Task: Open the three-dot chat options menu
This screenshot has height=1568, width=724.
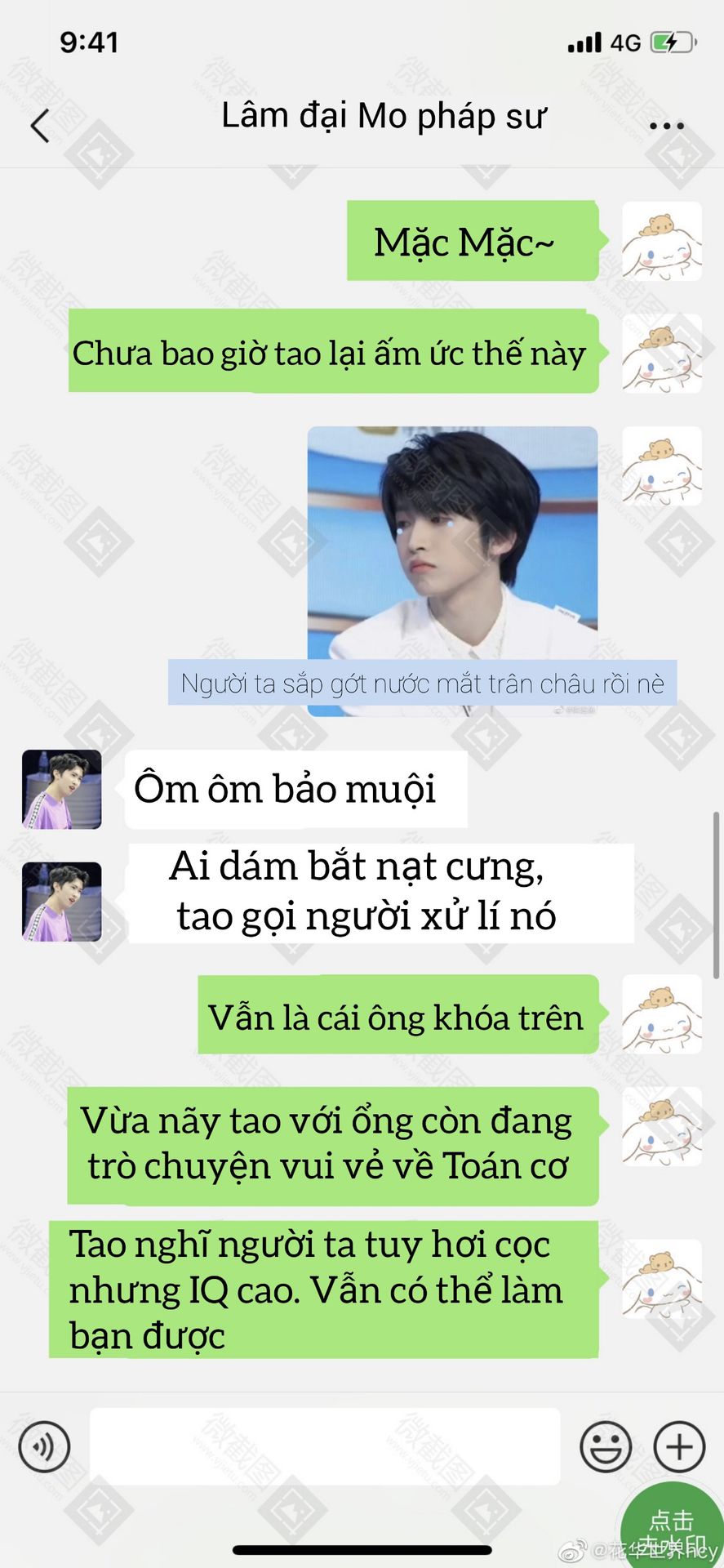Action: tap(666, 126)
